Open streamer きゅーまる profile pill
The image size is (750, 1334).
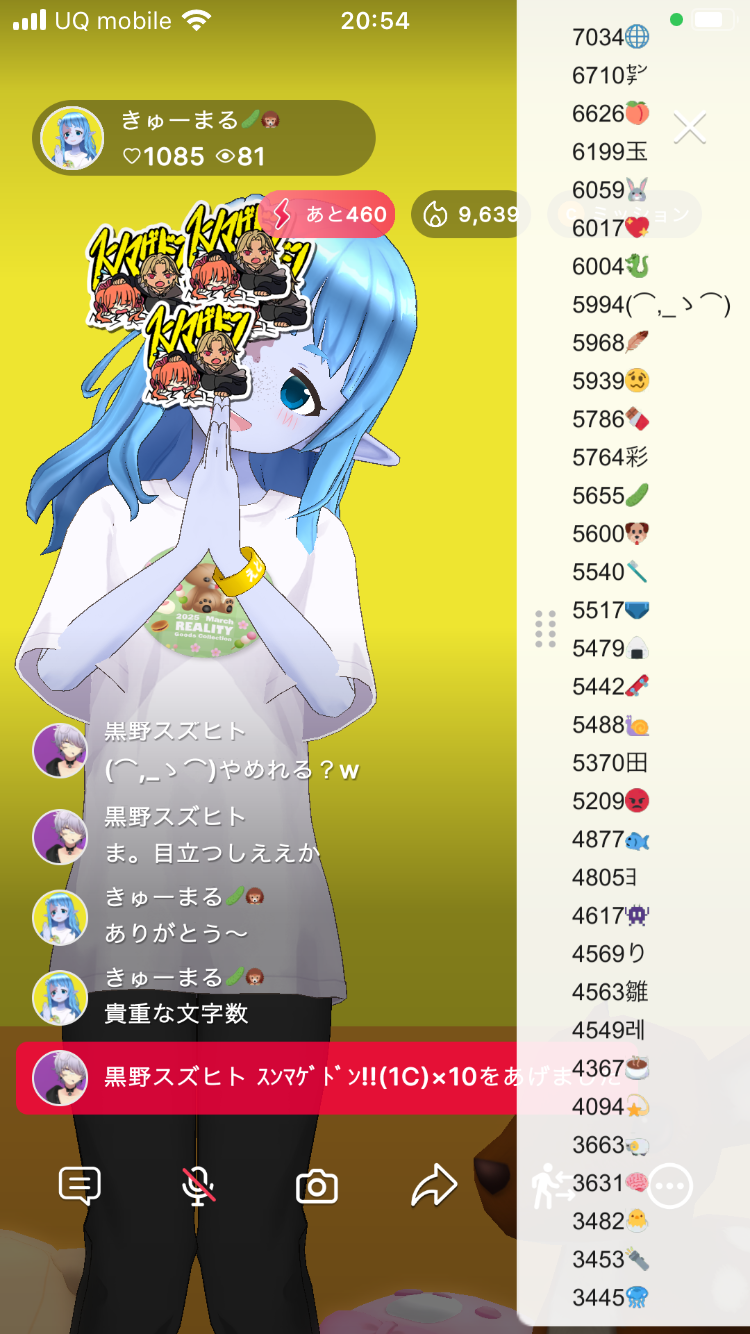204,139
